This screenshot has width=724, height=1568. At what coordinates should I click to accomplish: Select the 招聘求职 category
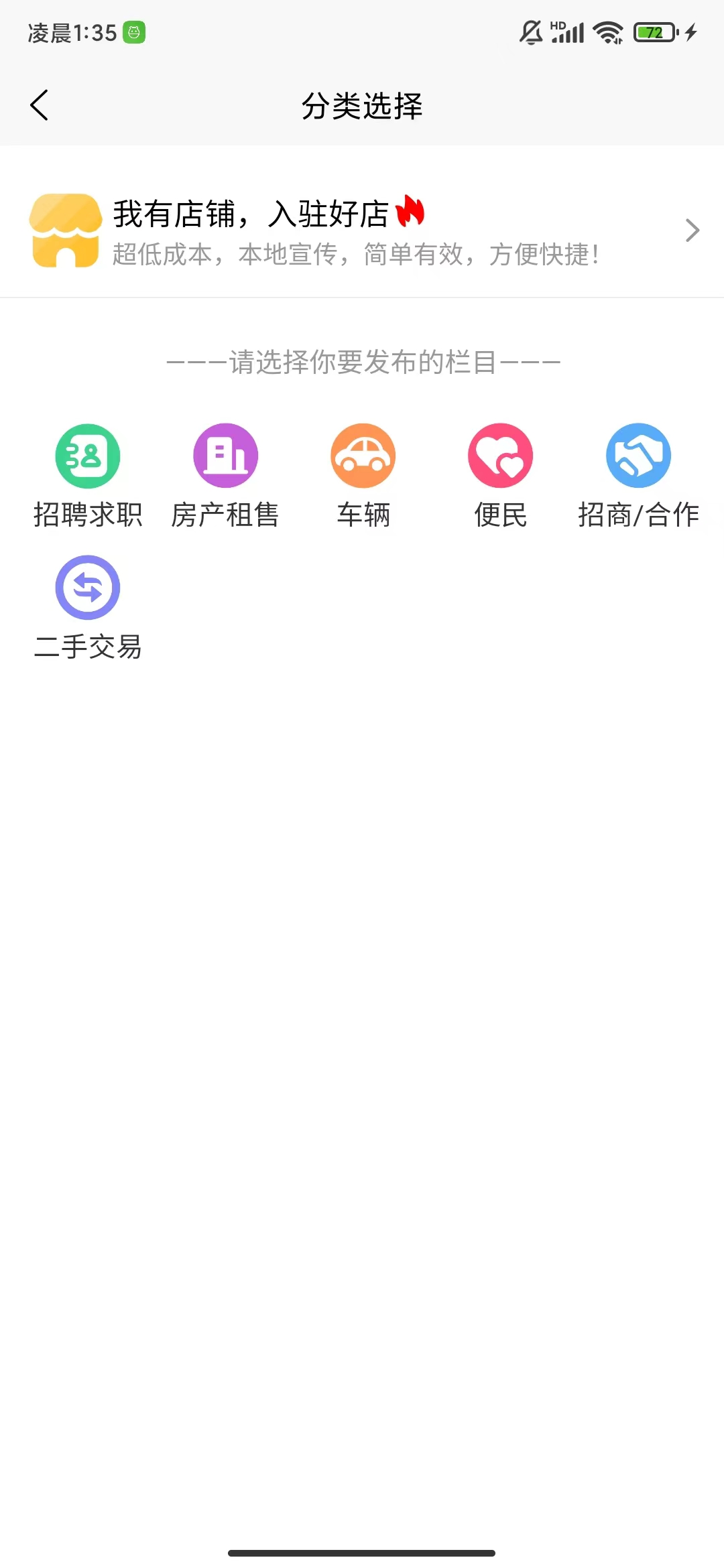coord(88,476)
